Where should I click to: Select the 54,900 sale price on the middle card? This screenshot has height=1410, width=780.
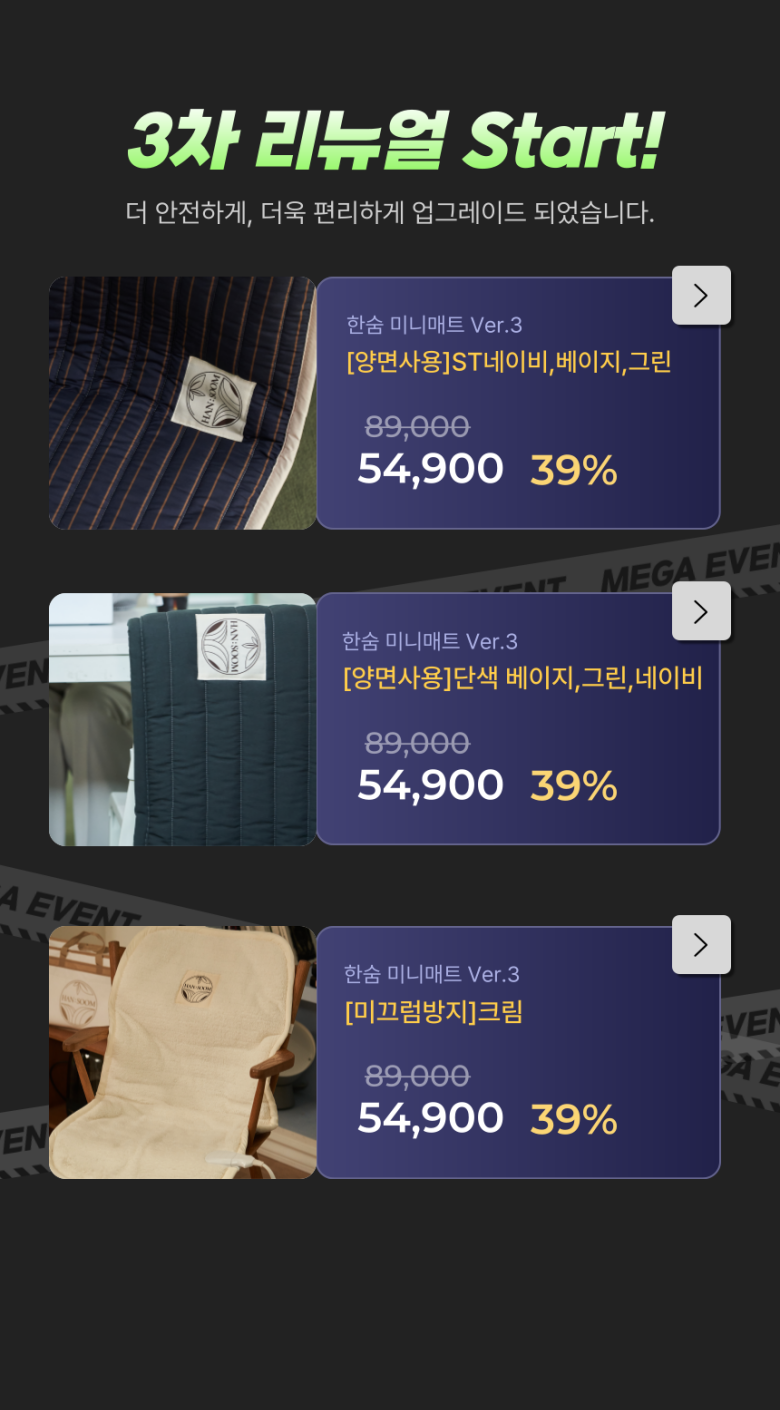click(430, 783)
